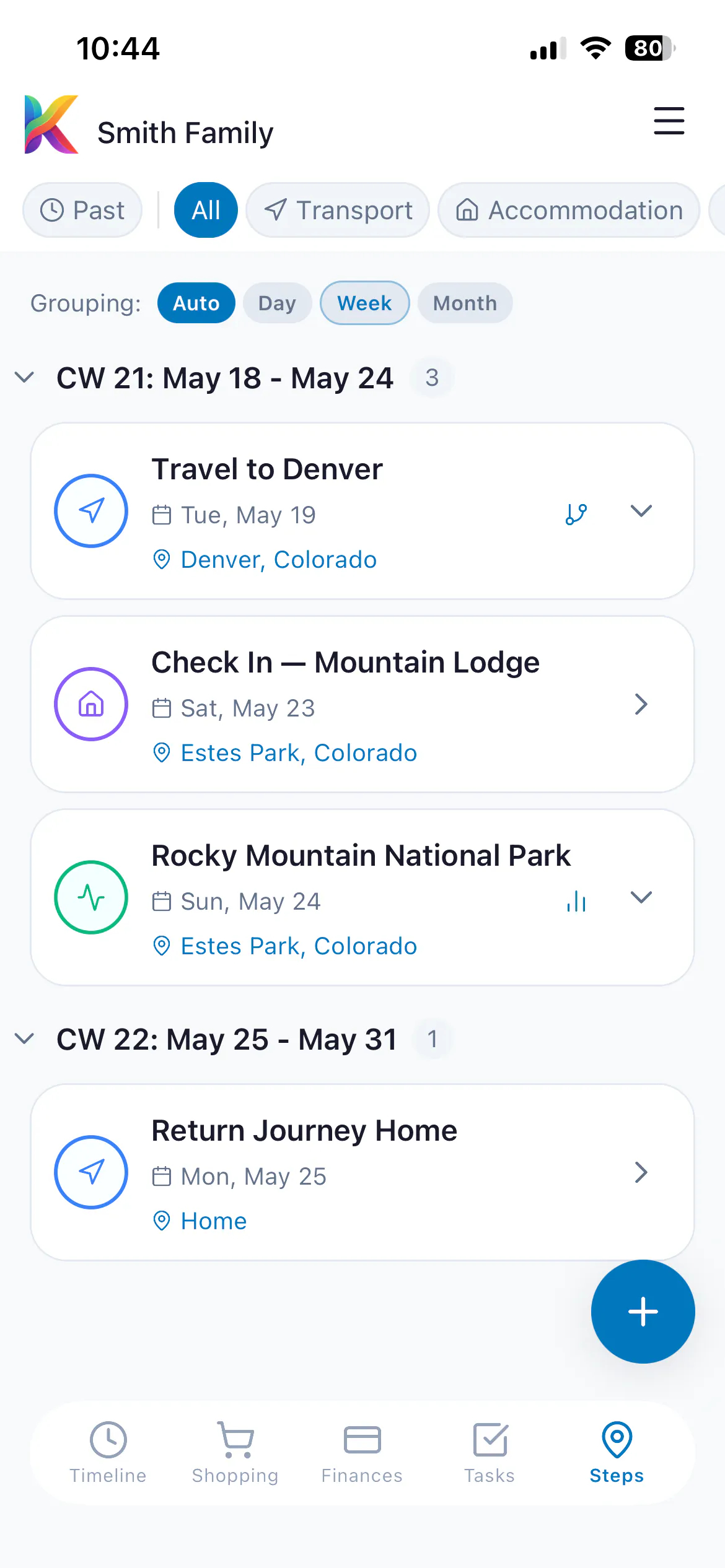Select the All filter chip
The height and width of the screenshot is (1568, 725).
click(x=206, y=210)
